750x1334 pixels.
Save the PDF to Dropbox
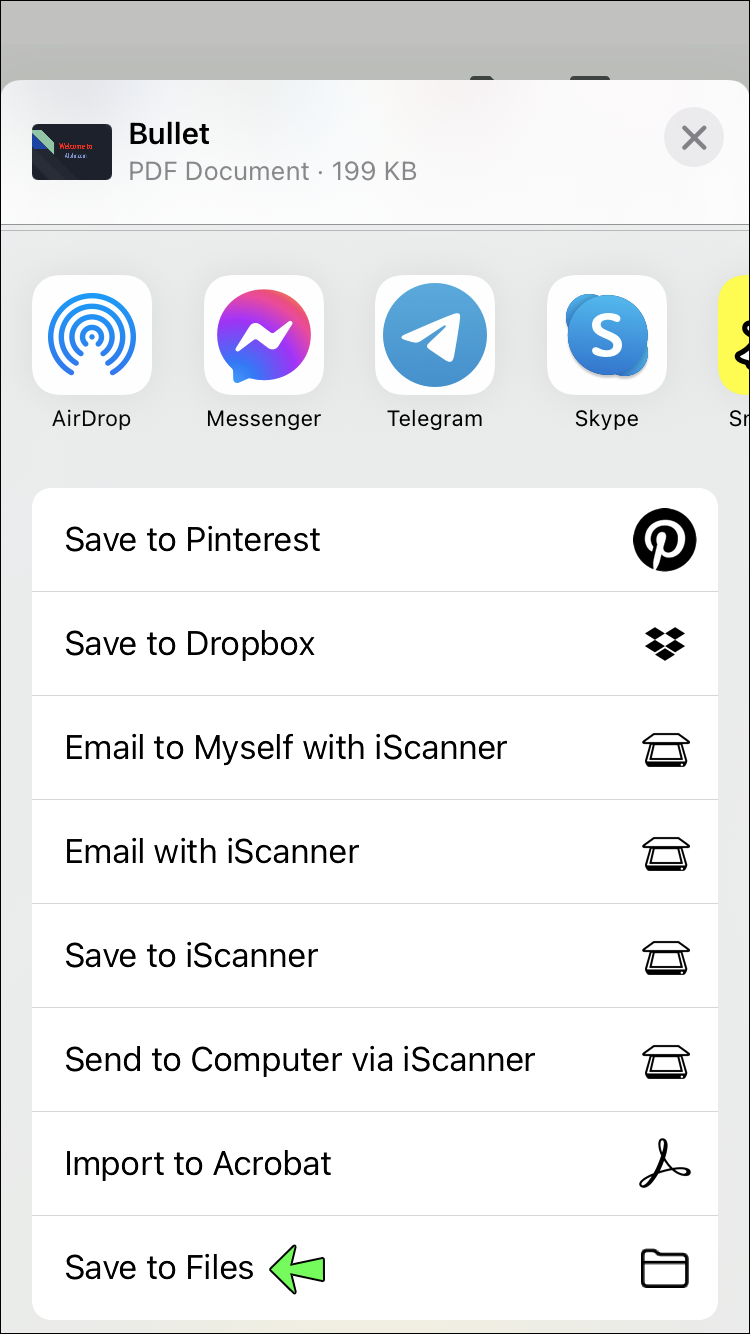point(375,644)
